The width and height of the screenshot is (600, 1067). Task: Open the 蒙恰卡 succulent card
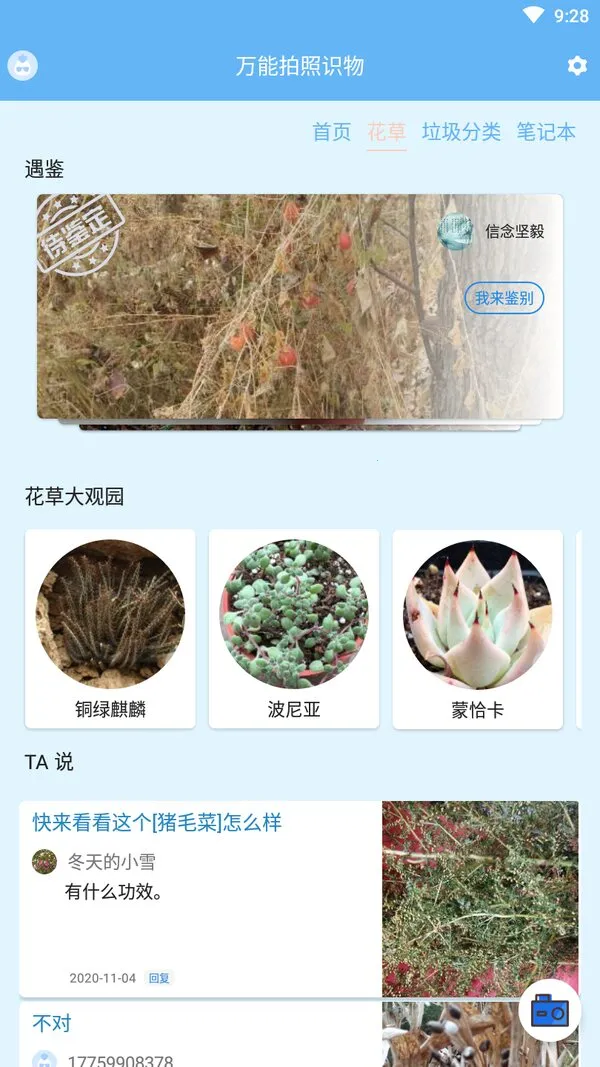478,628
